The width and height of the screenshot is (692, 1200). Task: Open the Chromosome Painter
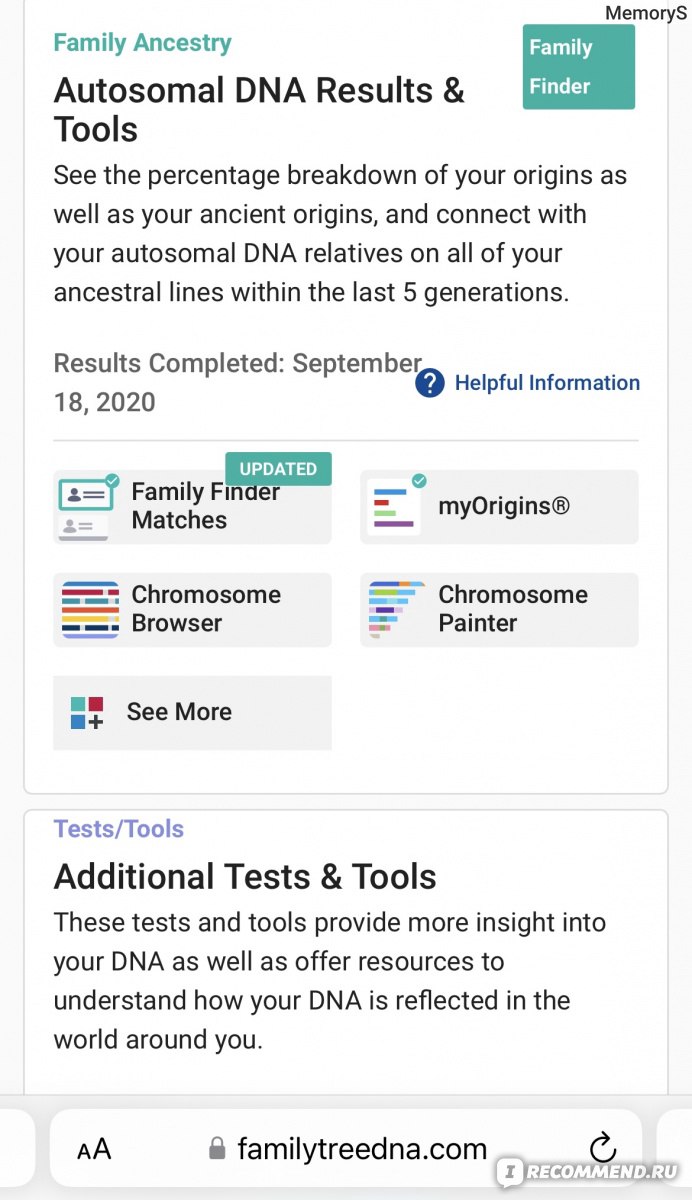pos(499,610)
